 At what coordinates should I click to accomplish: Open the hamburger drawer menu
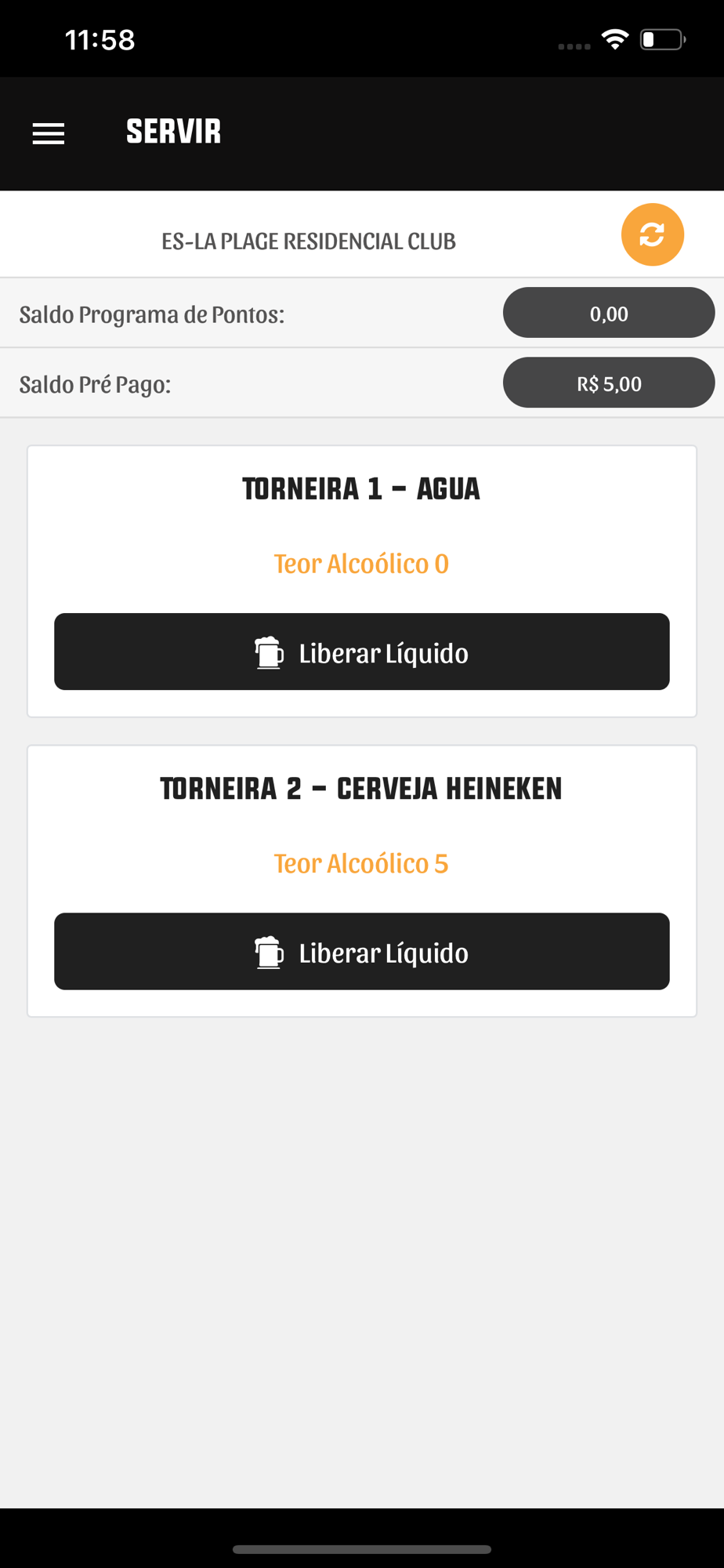[49, 134]
